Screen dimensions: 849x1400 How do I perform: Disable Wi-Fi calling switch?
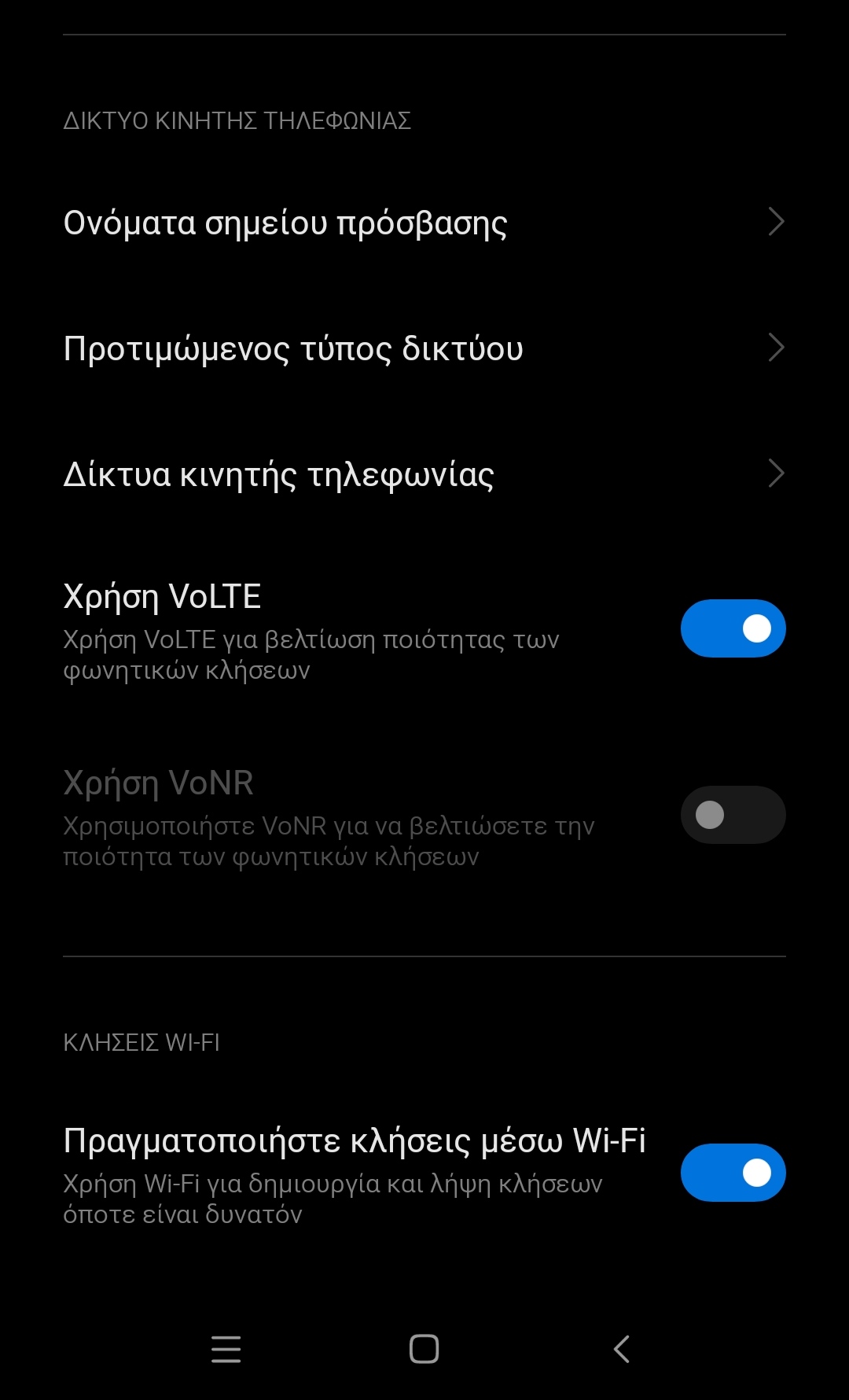(733, 1173)
